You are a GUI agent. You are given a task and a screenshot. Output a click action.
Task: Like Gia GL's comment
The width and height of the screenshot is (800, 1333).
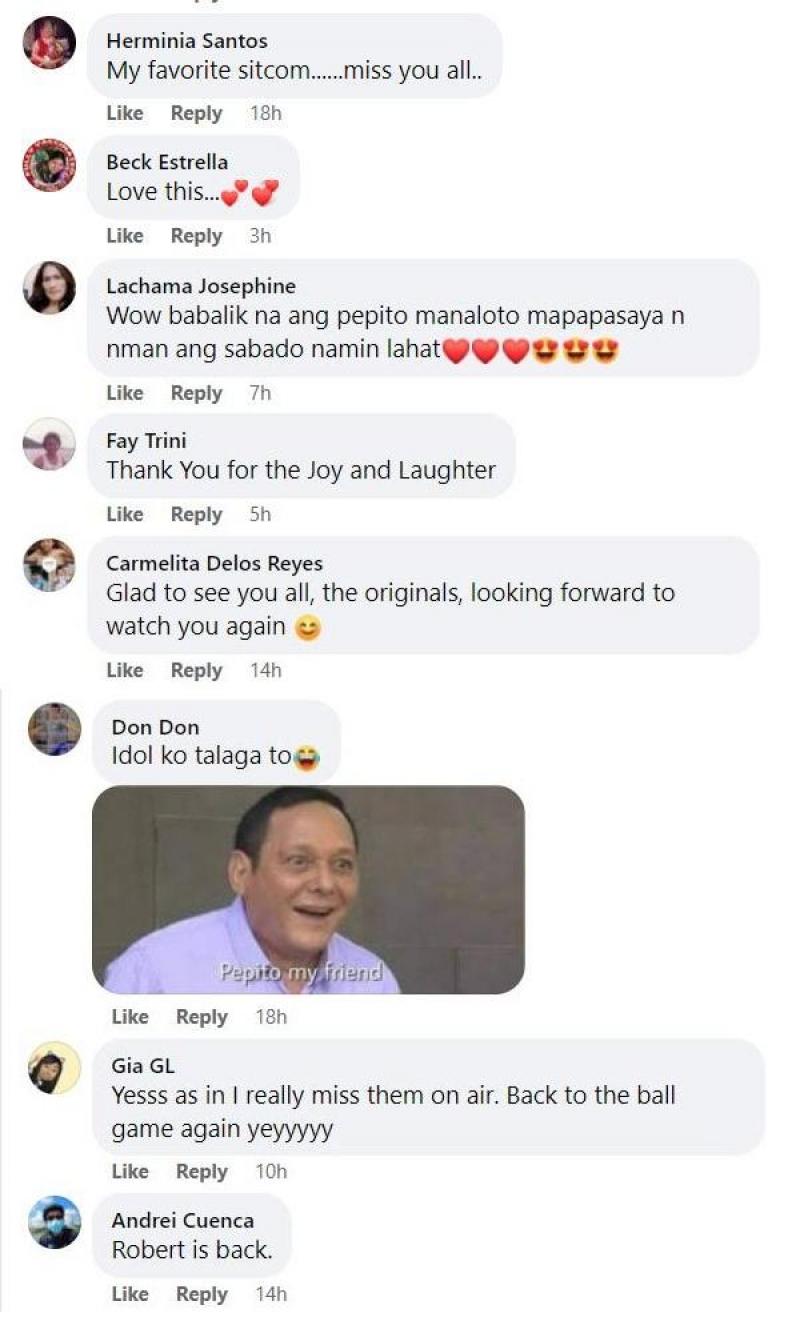130,1171
